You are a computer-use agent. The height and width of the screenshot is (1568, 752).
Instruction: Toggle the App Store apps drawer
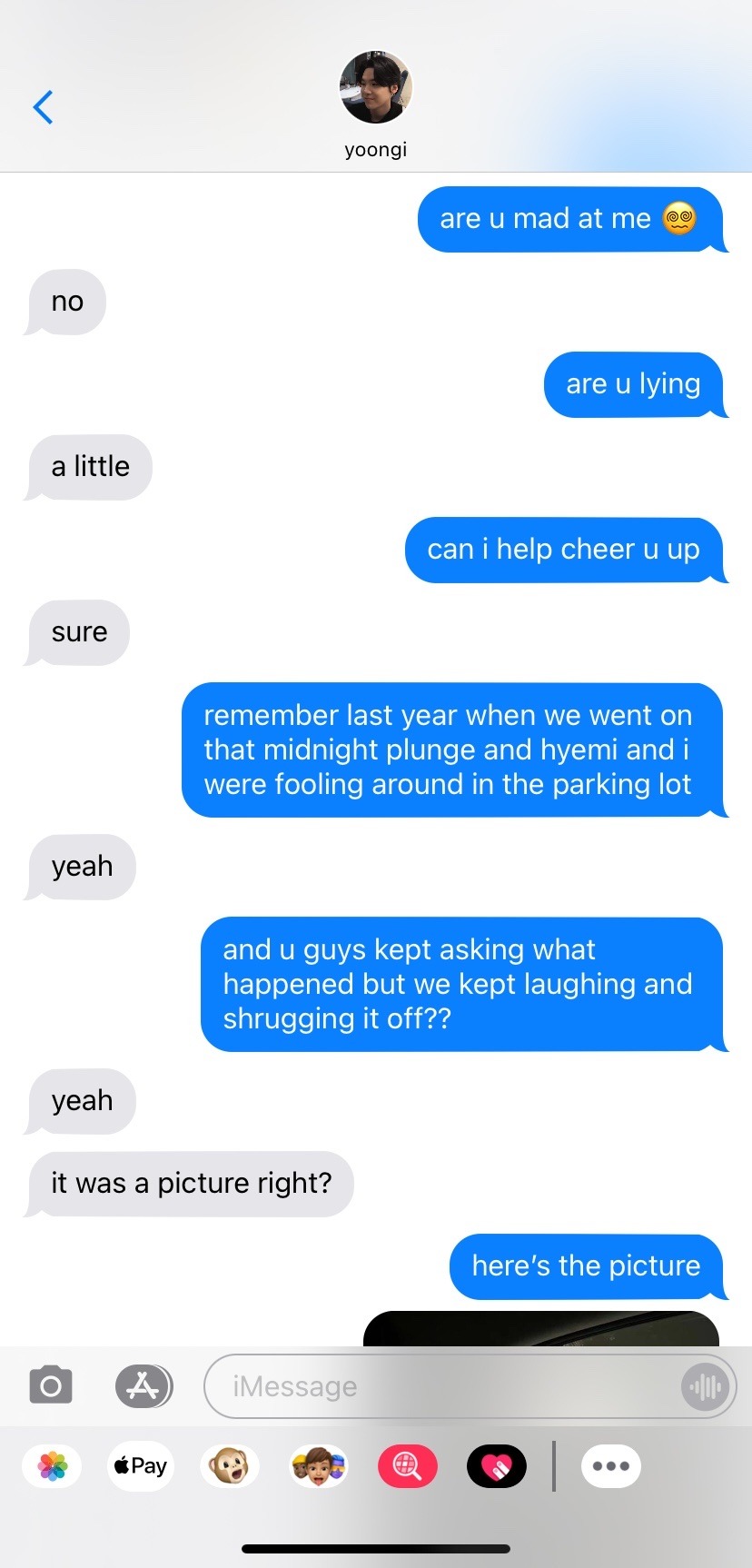coord(143,1386)
